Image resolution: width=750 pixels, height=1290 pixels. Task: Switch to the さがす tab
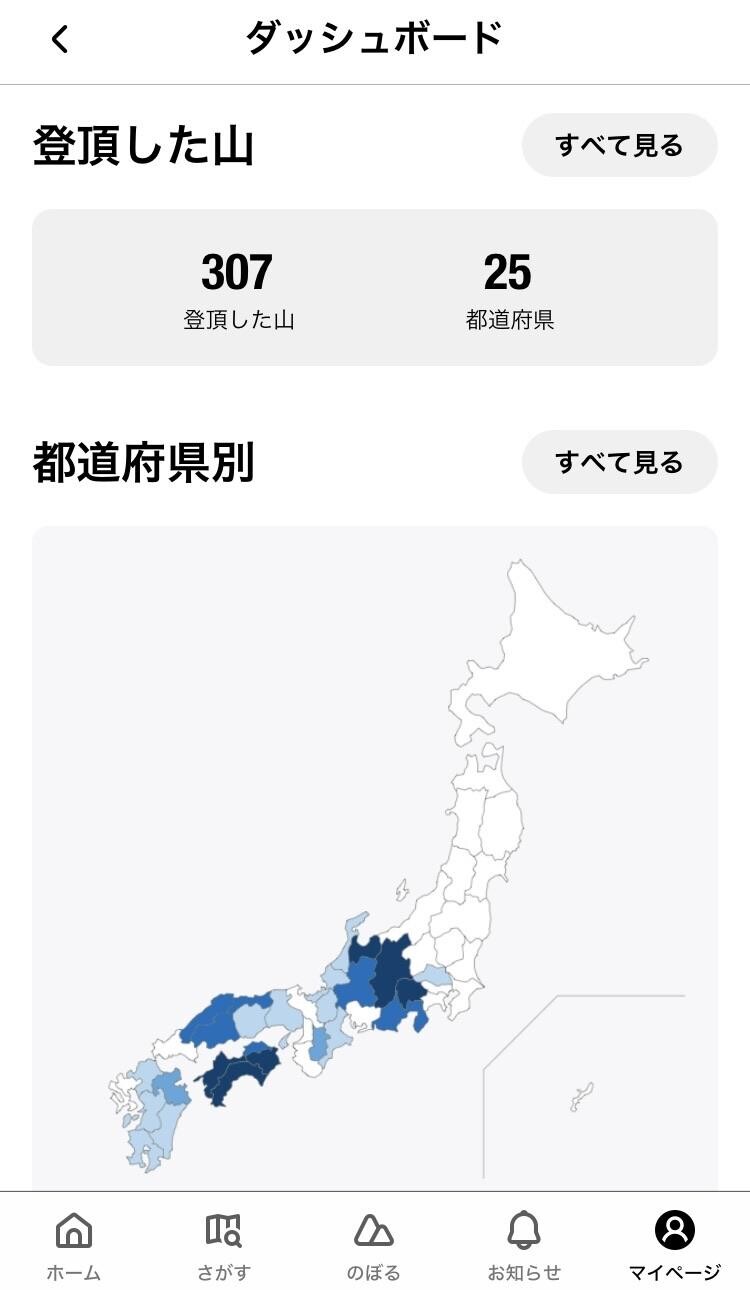tap(224, 1246)
